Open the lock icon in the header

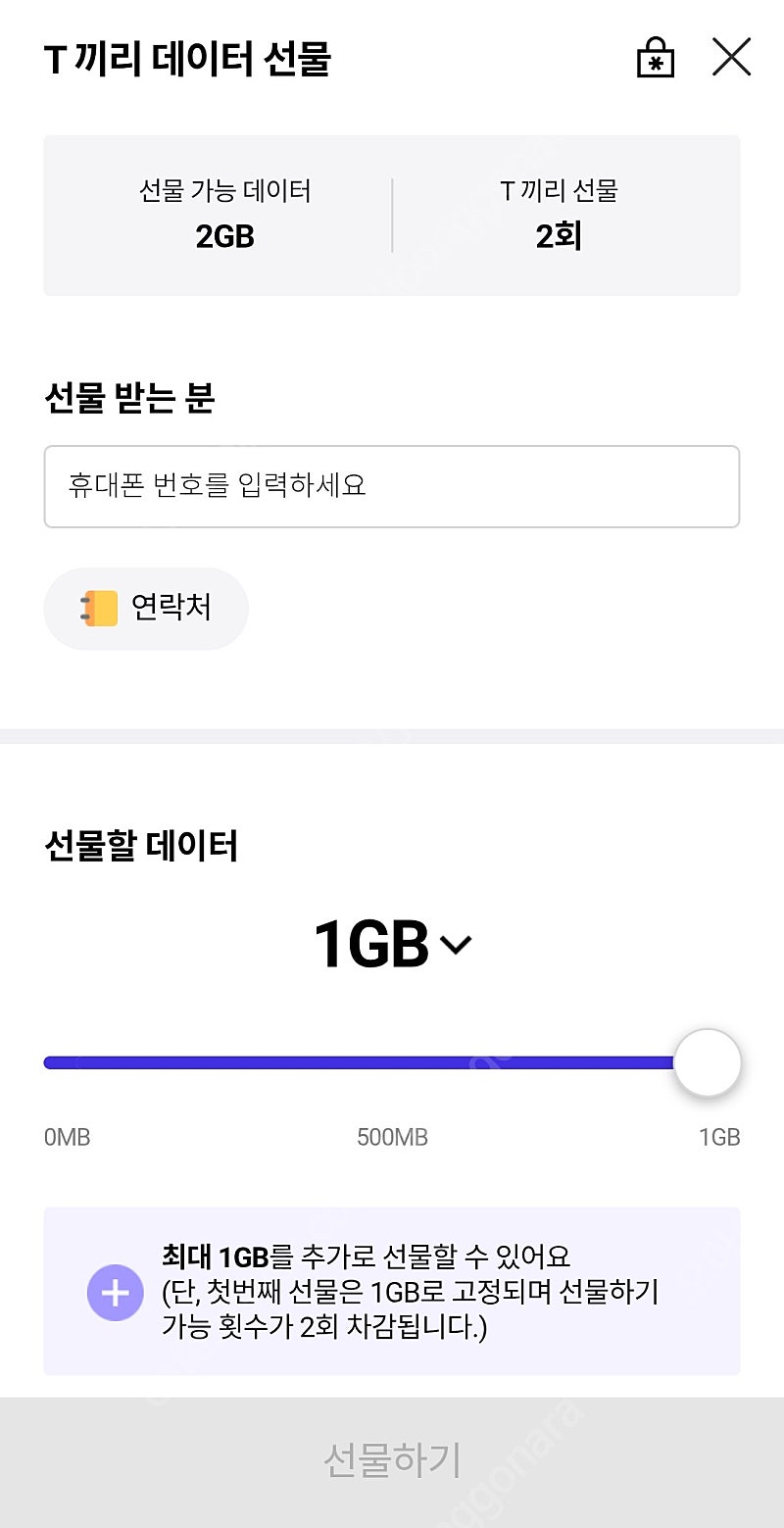[656, 58]
